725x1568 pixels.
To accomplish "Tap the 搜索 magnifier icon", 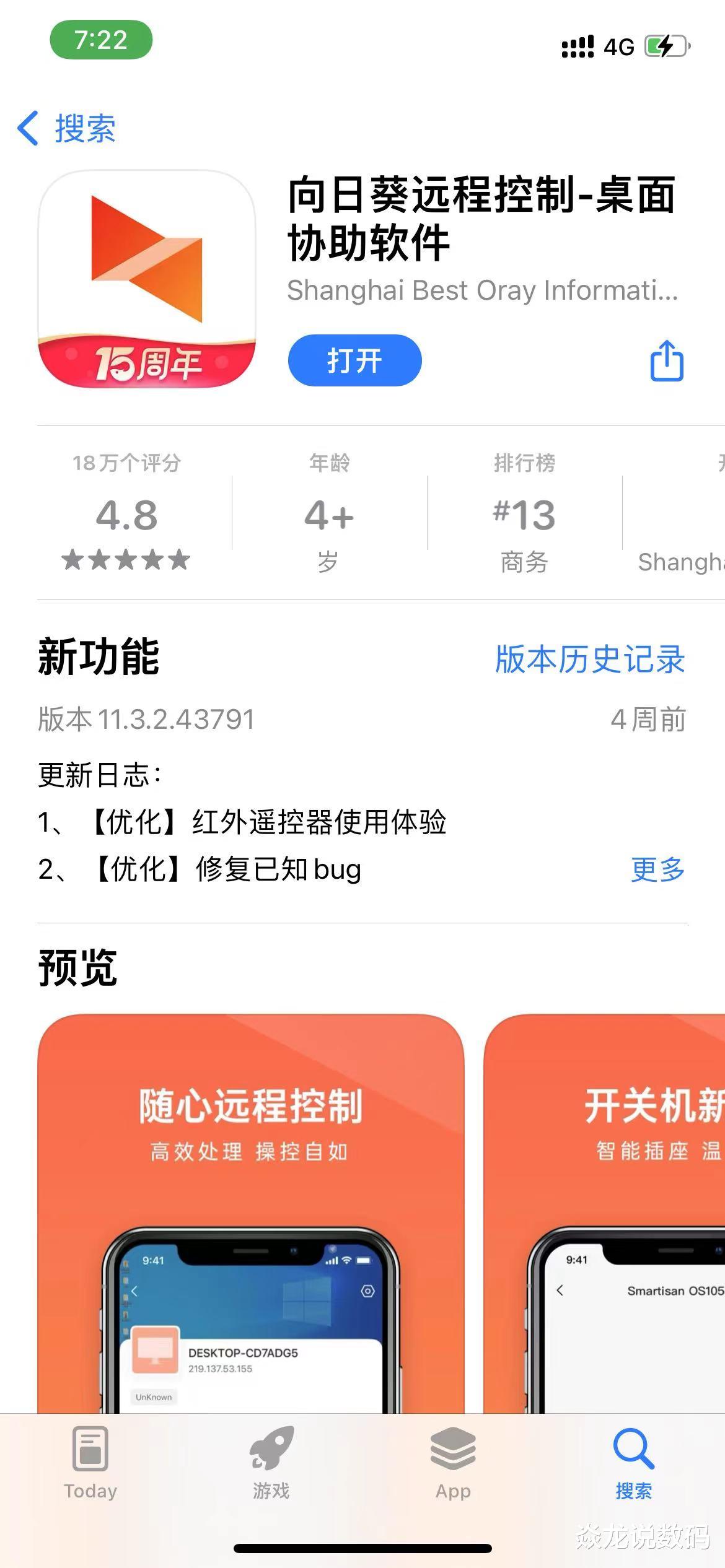I will click(633, 1448).
